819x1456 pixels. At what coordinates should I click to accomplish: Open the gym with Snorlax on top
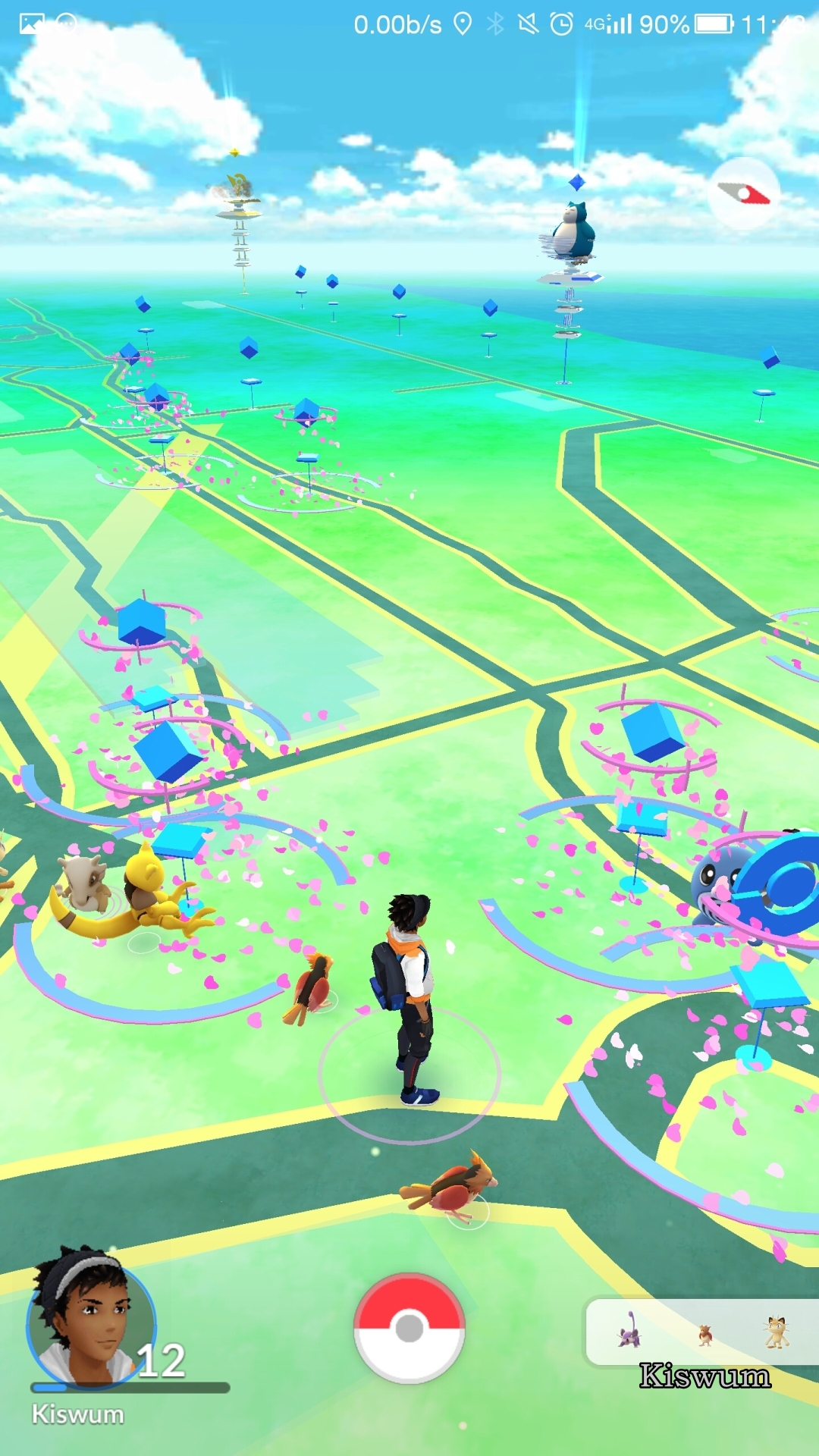(571, 243)
